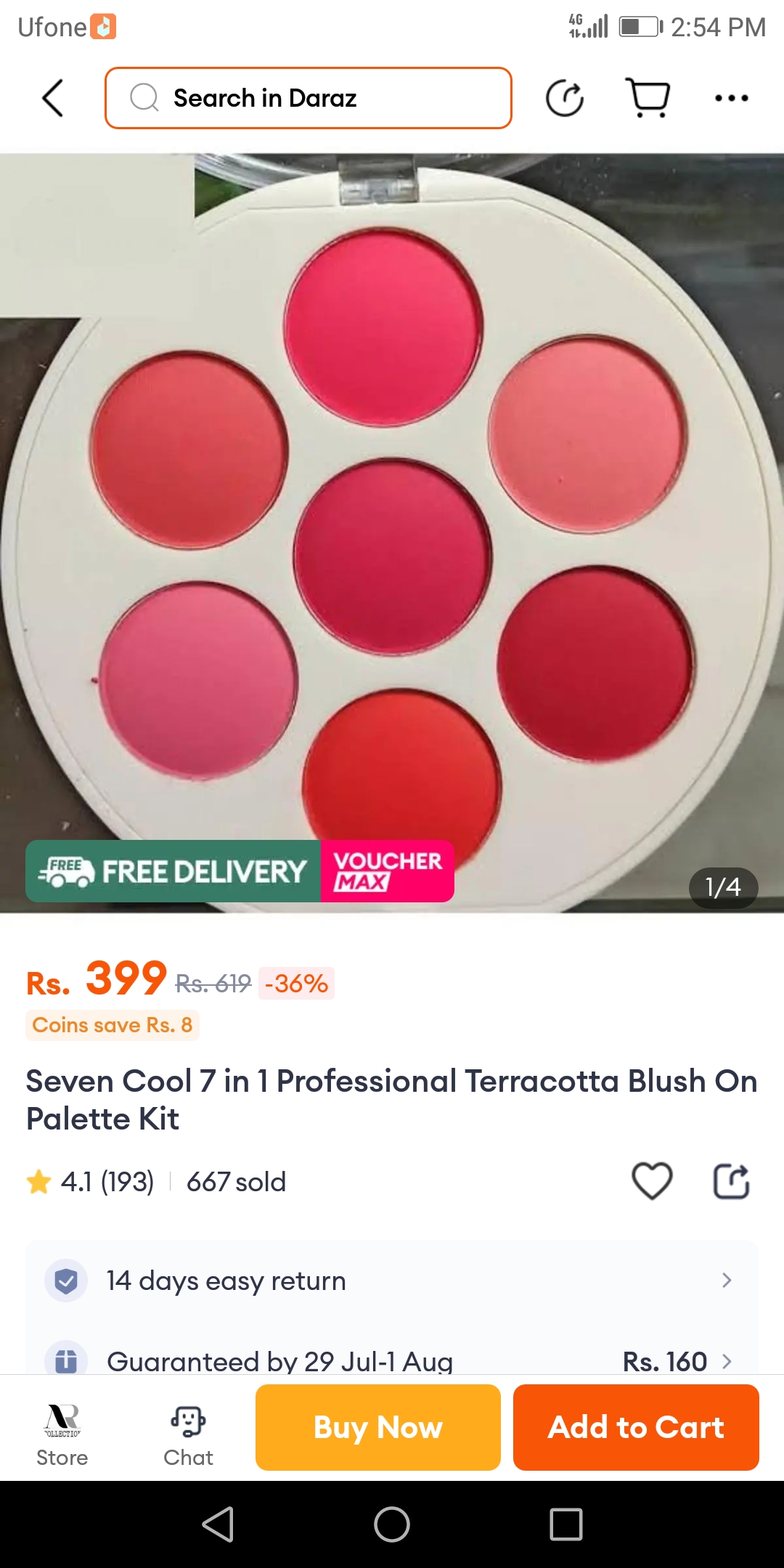Open the circular arrow icon beside search
784x1568 pixels.
(x=565, y=98)
